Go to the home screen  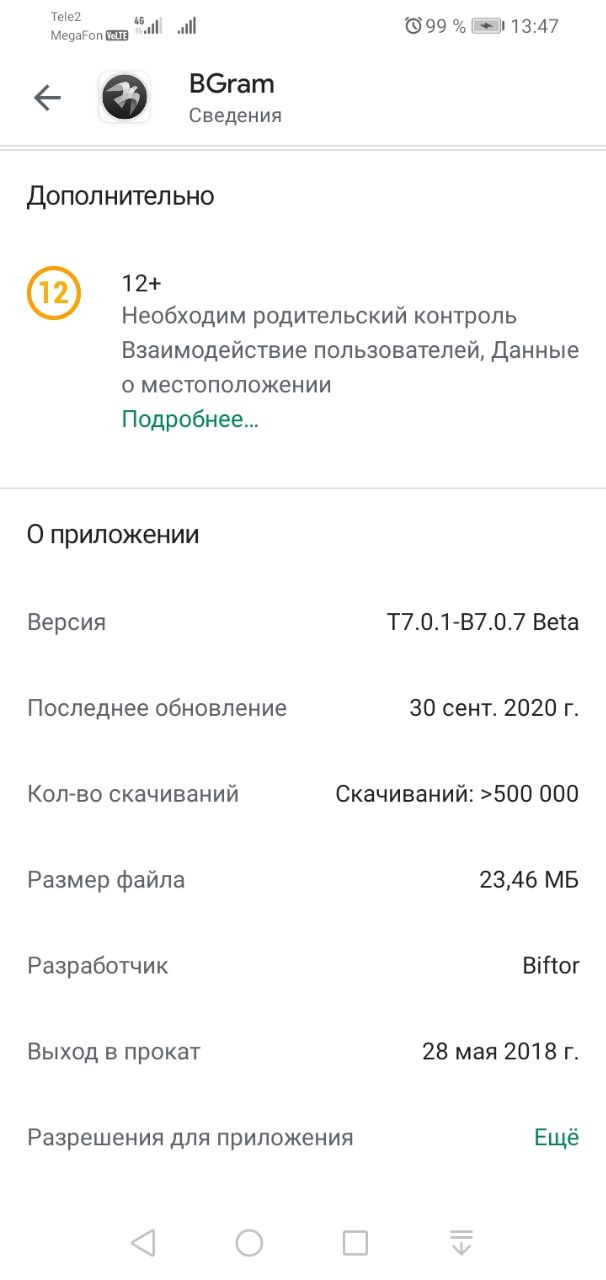coord(249,1243)
